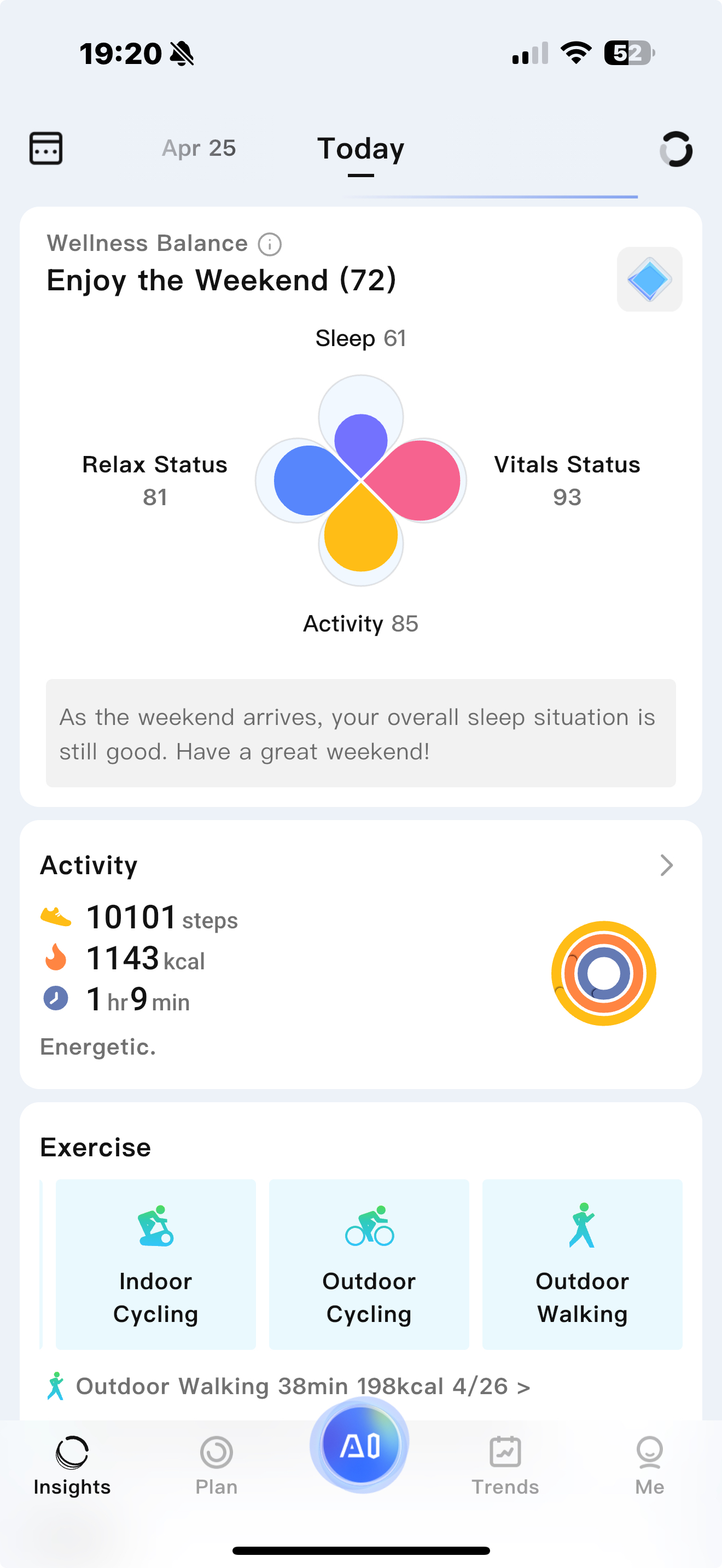Expand the Activity details chevron
Screen dimensions: 722x1568
click(x=667, y=865)
